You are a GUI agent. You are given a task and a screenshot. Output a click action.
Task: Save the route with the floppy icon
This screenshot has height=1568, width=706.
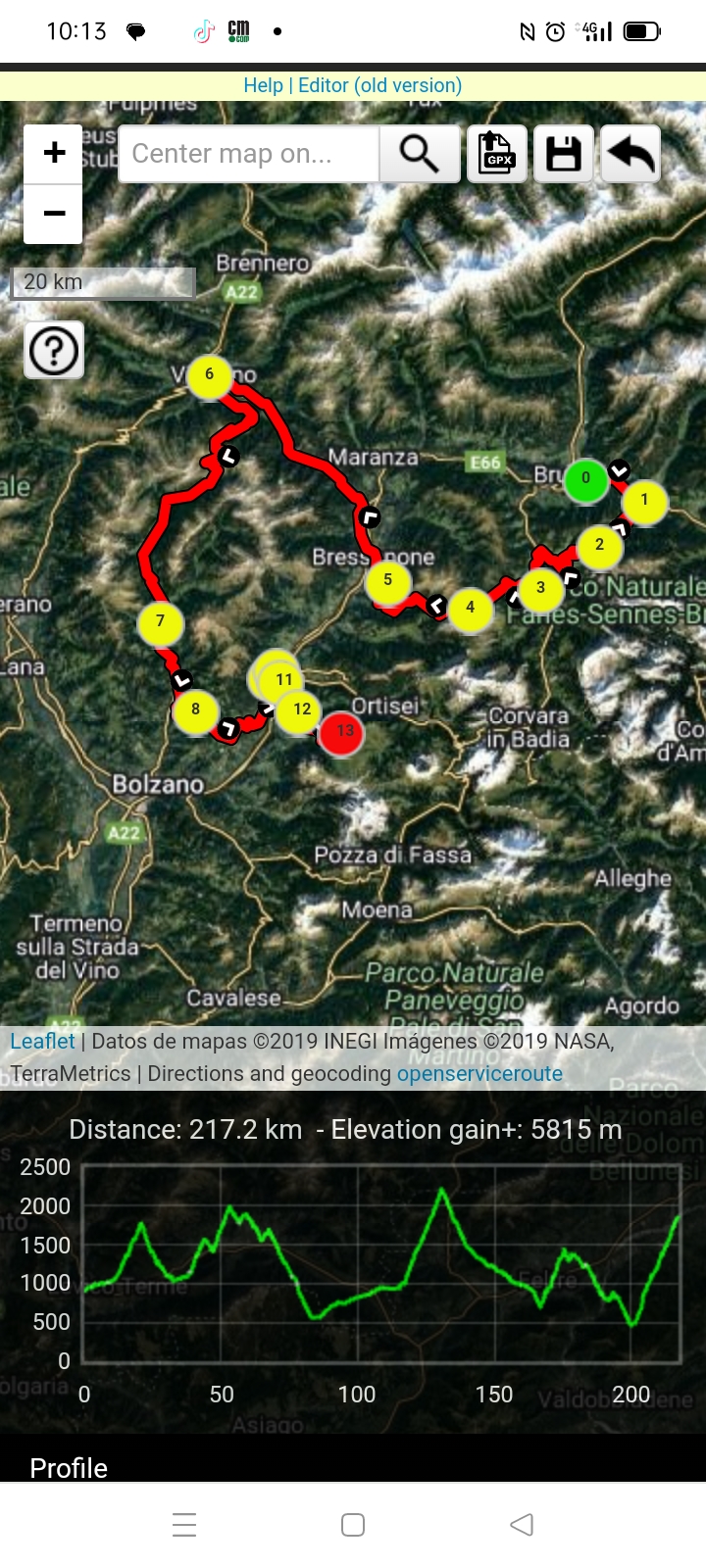(564, 154)
